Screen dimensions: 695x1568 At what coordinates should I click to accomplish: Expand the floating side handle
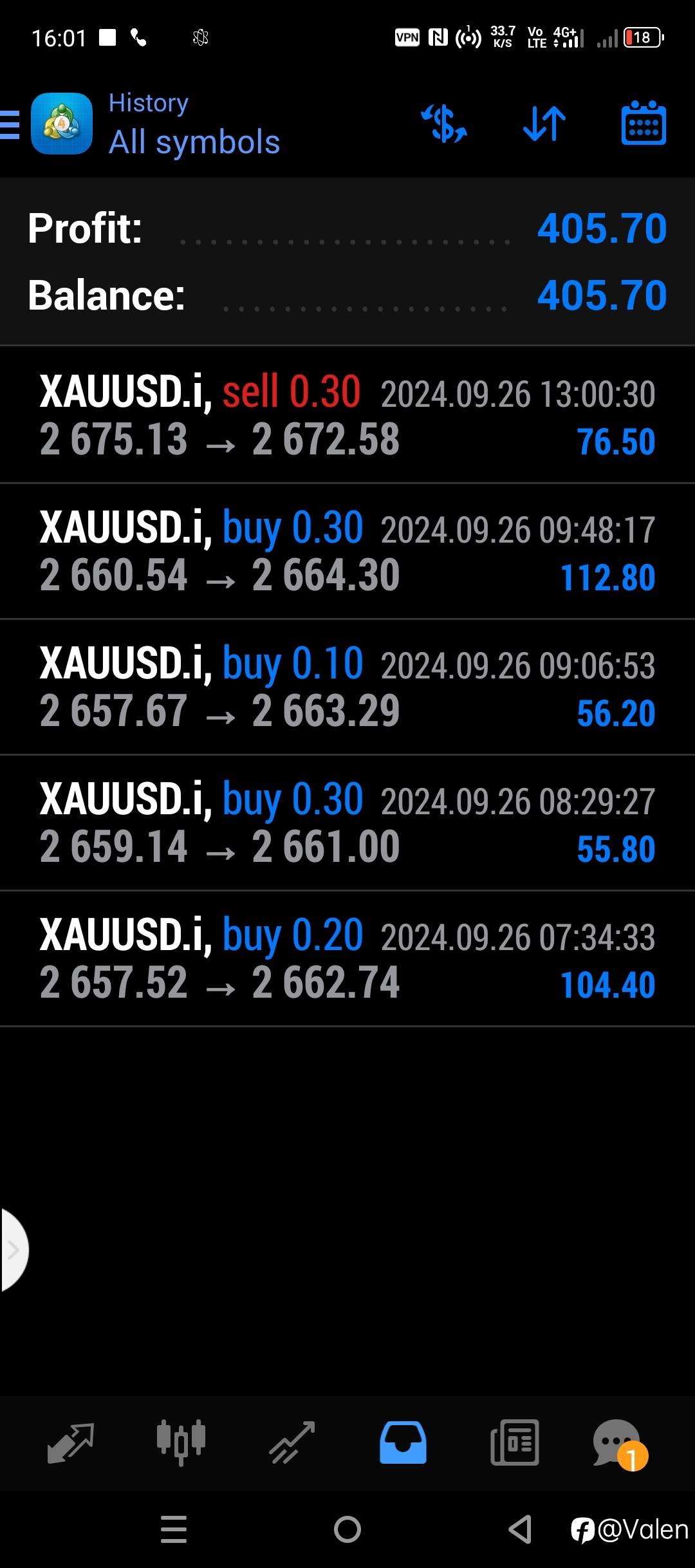[x=13, y=1250]
